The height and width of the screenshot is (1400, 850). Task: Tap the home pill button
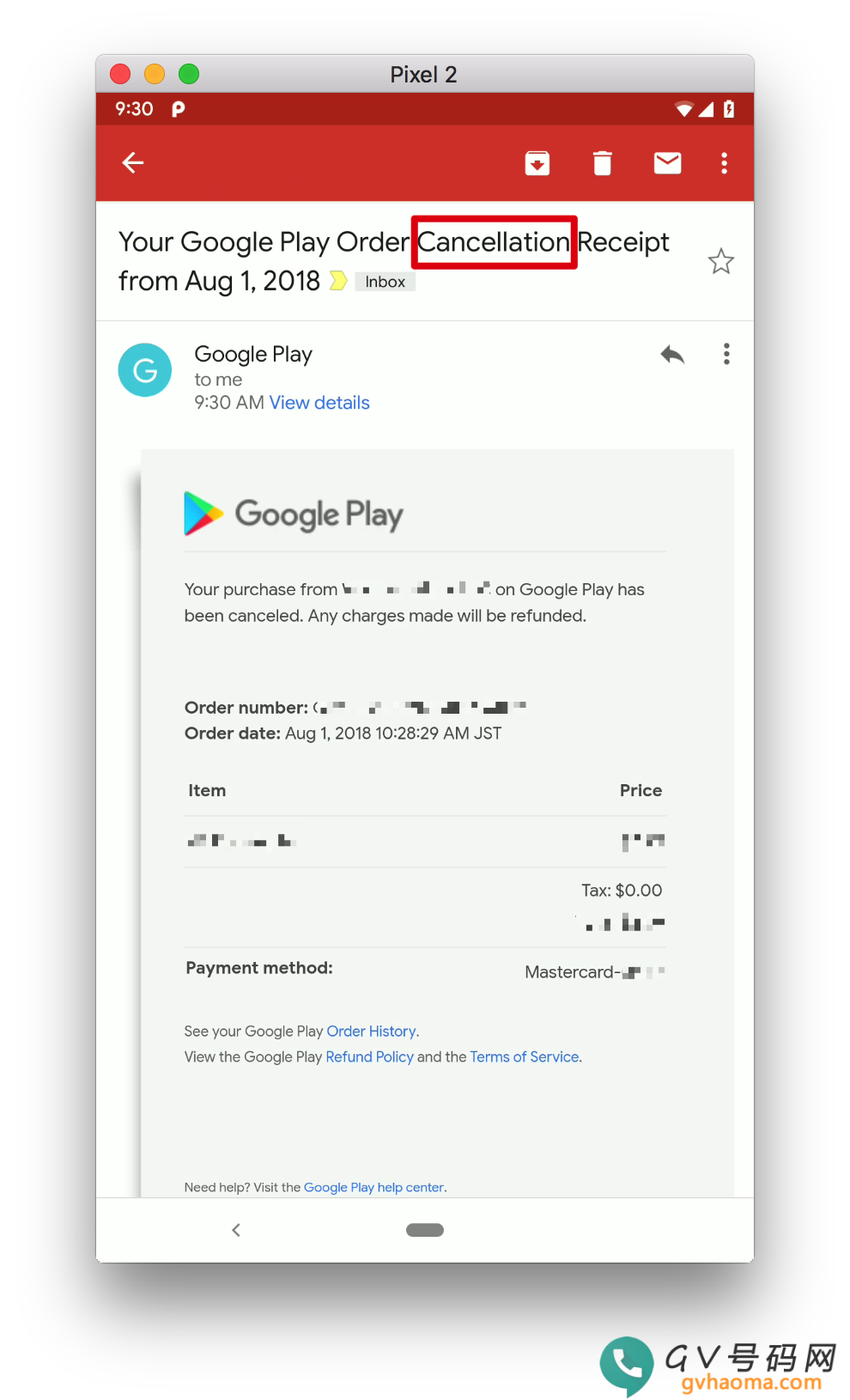pyautogui.click(x=425, y=1230)
